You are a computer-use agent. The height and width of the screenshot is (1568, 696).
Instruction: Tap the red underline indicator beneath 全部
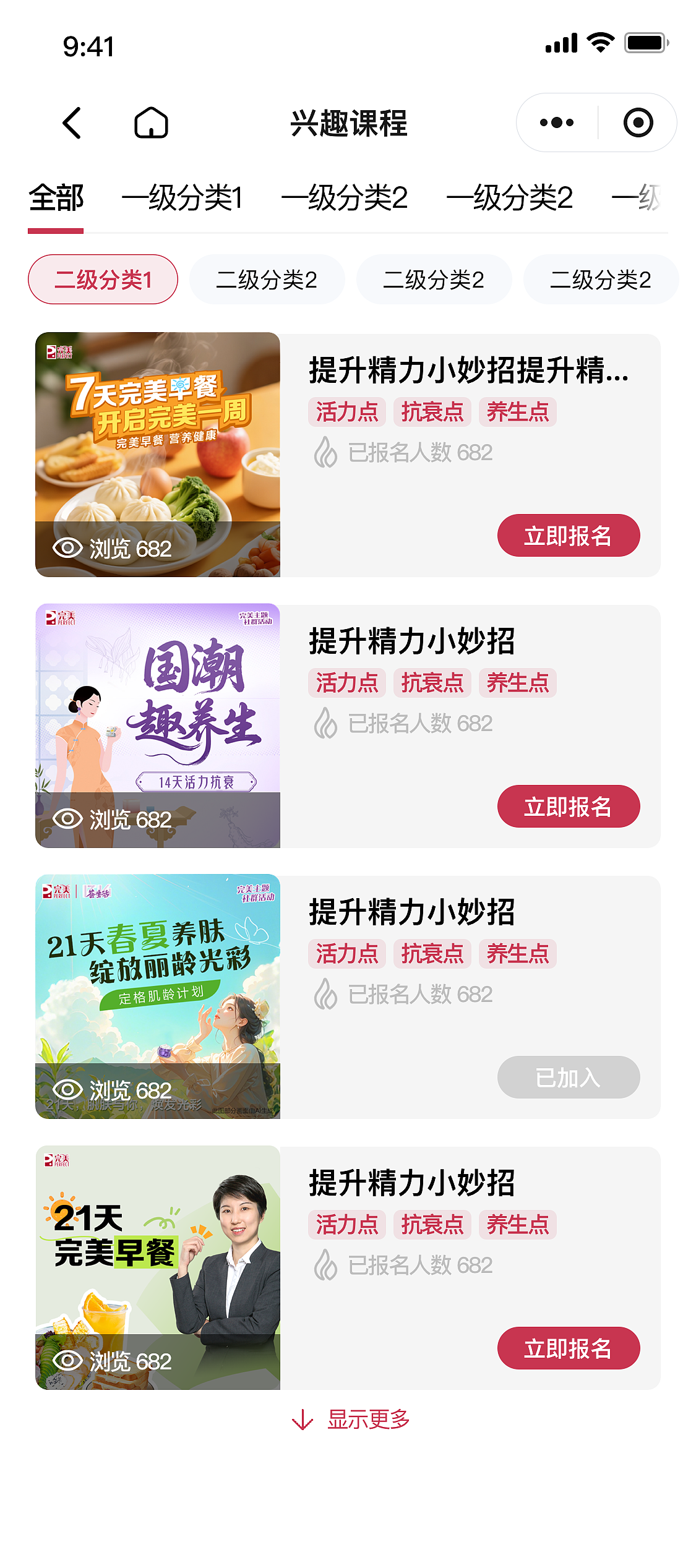click(56, 229)
